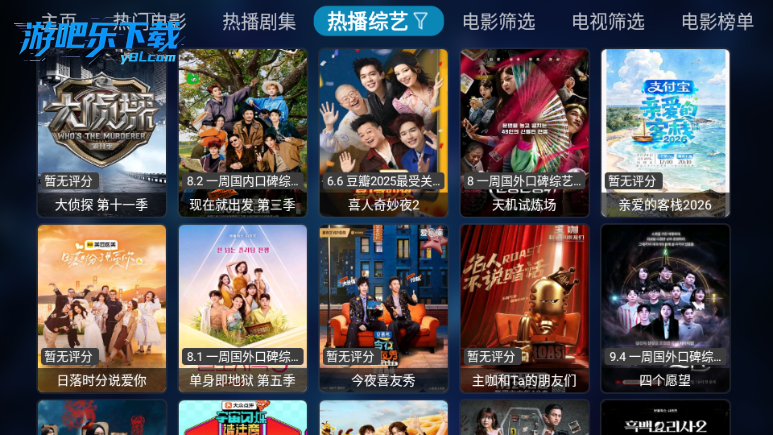The image size is (773, 435).
Task: Open the 四个愿望 show card
Action: pyautogui.click(x=665, y=308)
